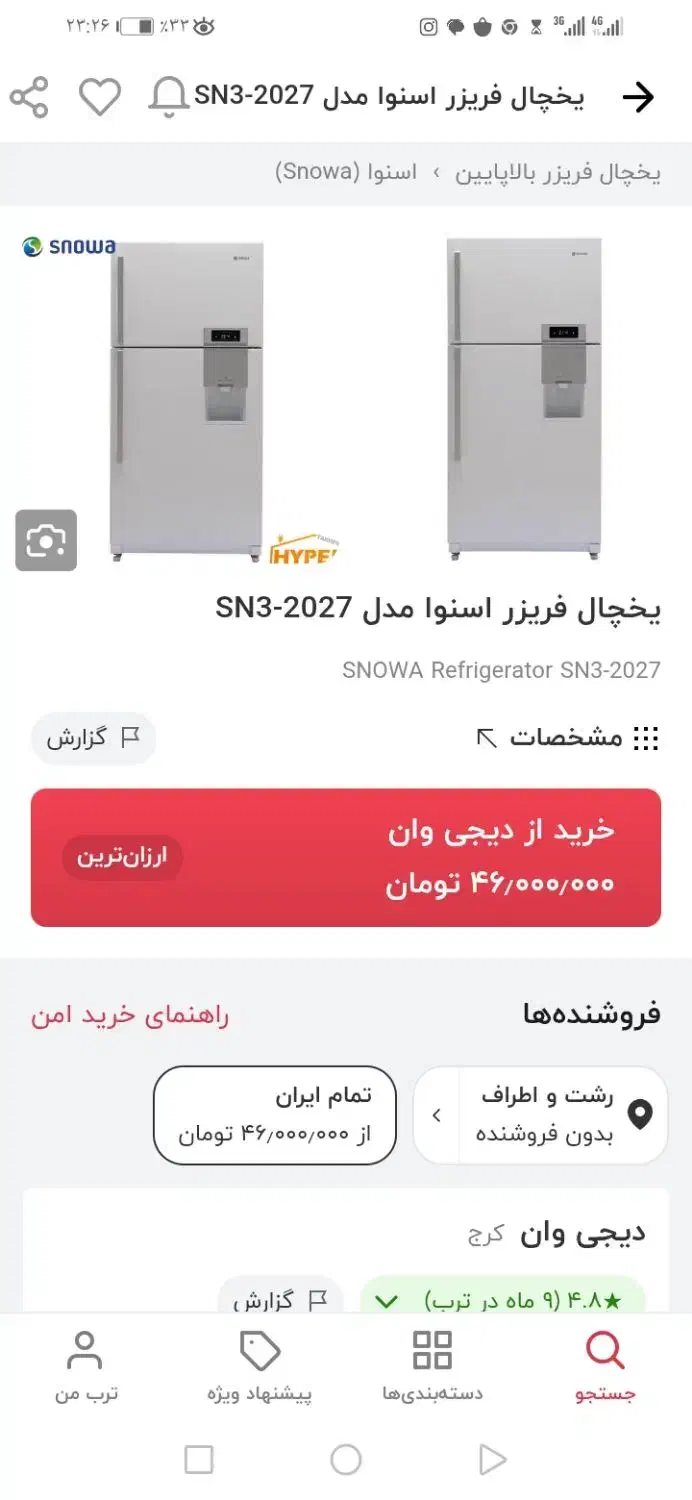Open the مشخصات specifications section

tap(566, 738)
